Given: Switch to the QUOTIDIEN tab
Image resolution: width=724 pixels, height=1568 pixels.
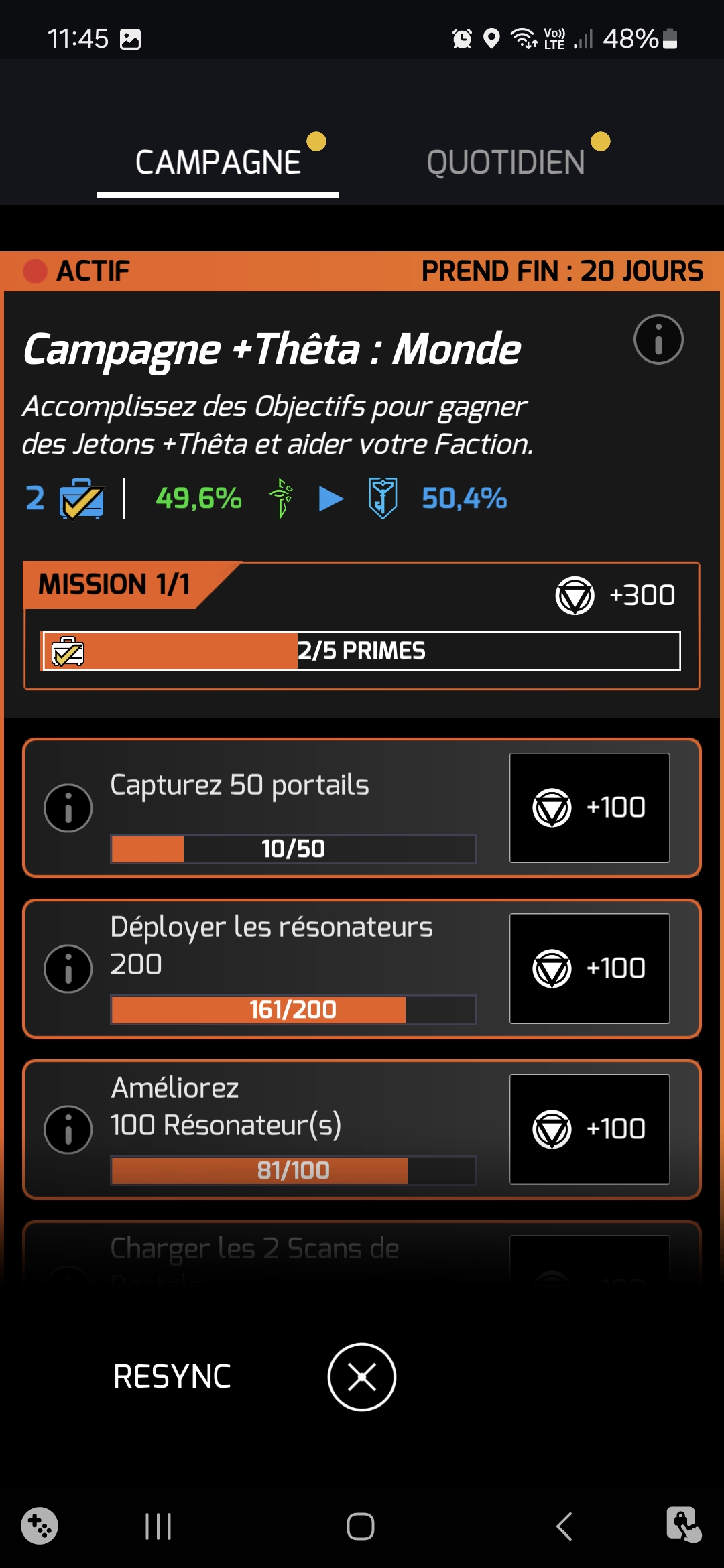Looking at the screenshot, I should [x=505, y=163].
